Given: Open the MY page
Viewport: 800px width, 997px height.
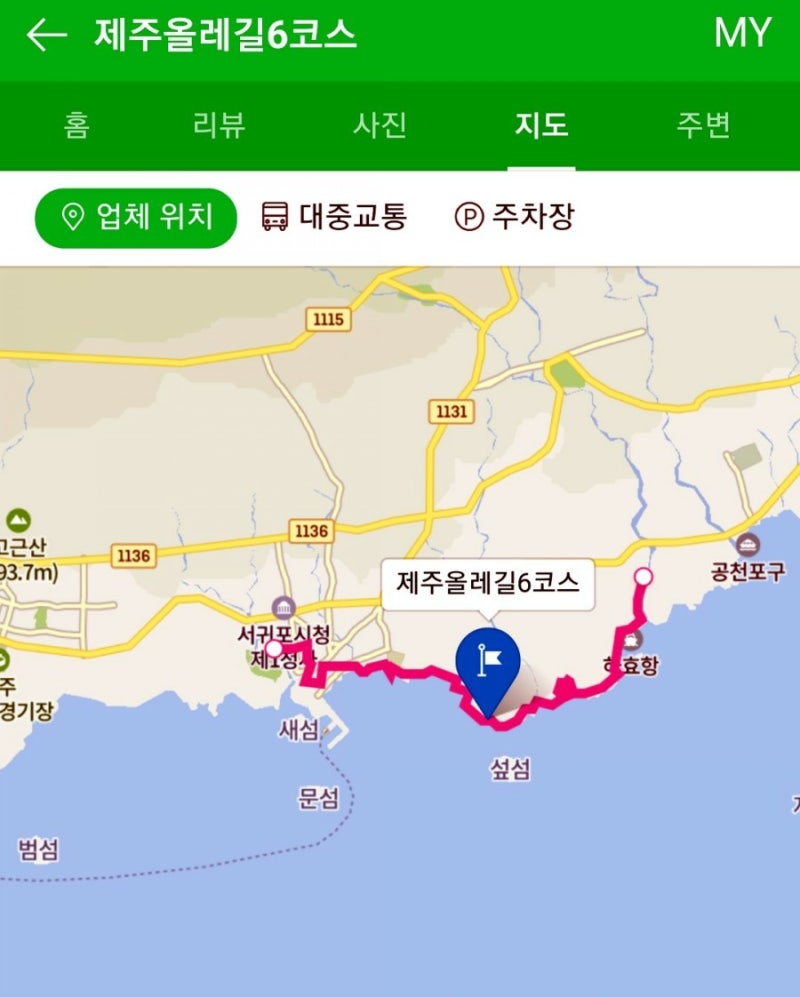Looking at the screenshot, I should [x=742, y=34].
